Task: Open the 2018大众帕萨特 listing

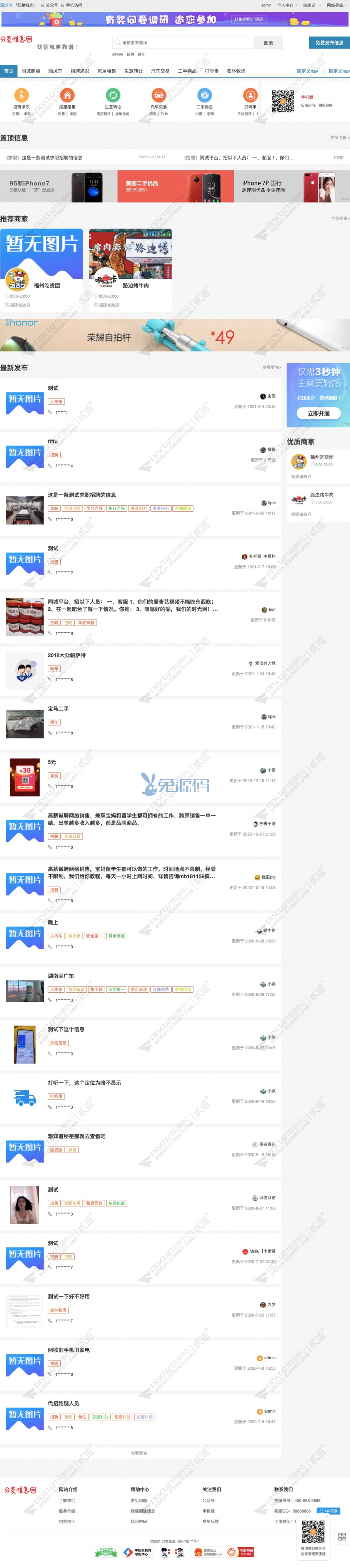Action: [x=67, y=655]
